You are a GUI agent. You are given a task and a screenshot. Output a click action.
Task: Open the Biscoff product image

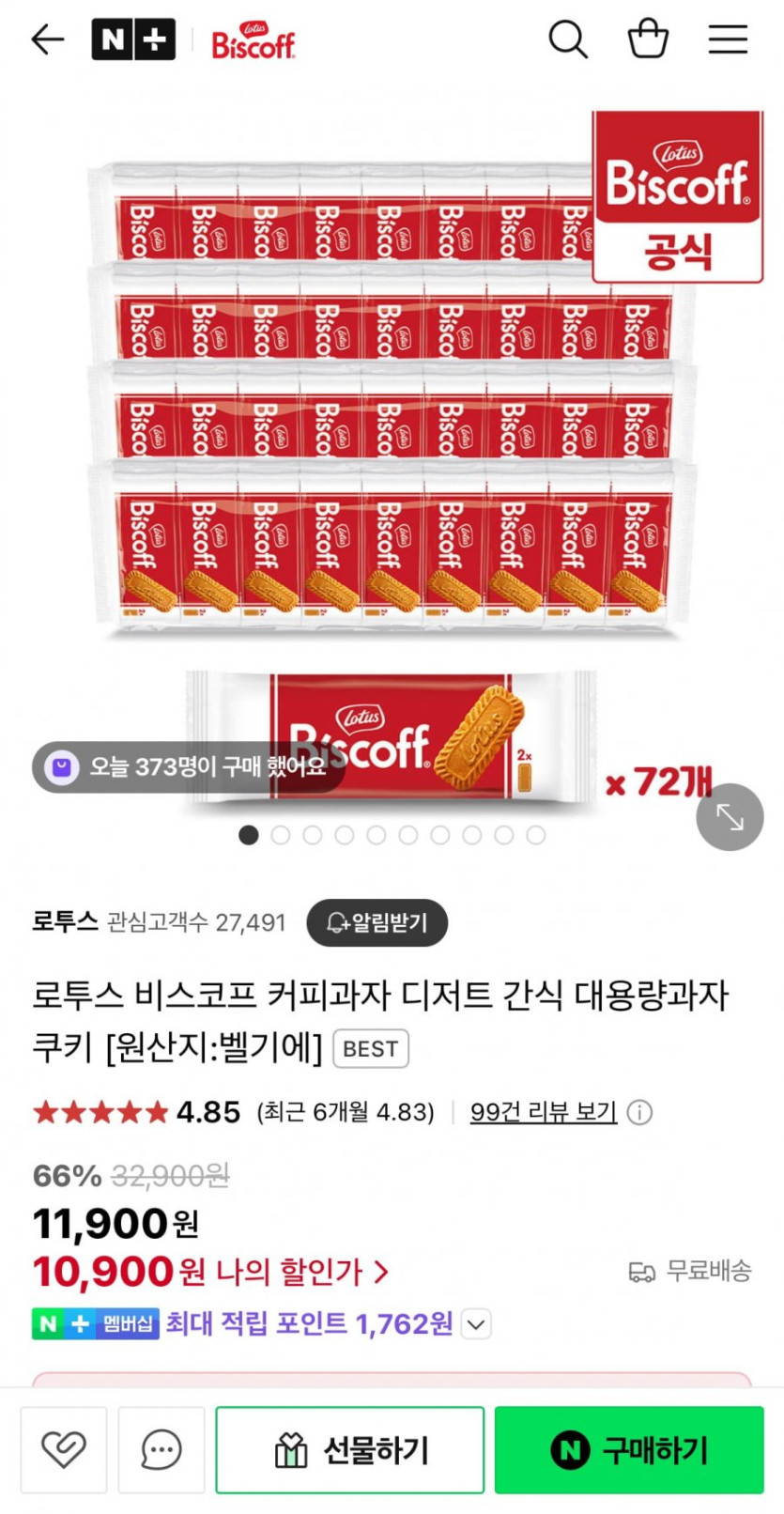click(392, 451)
